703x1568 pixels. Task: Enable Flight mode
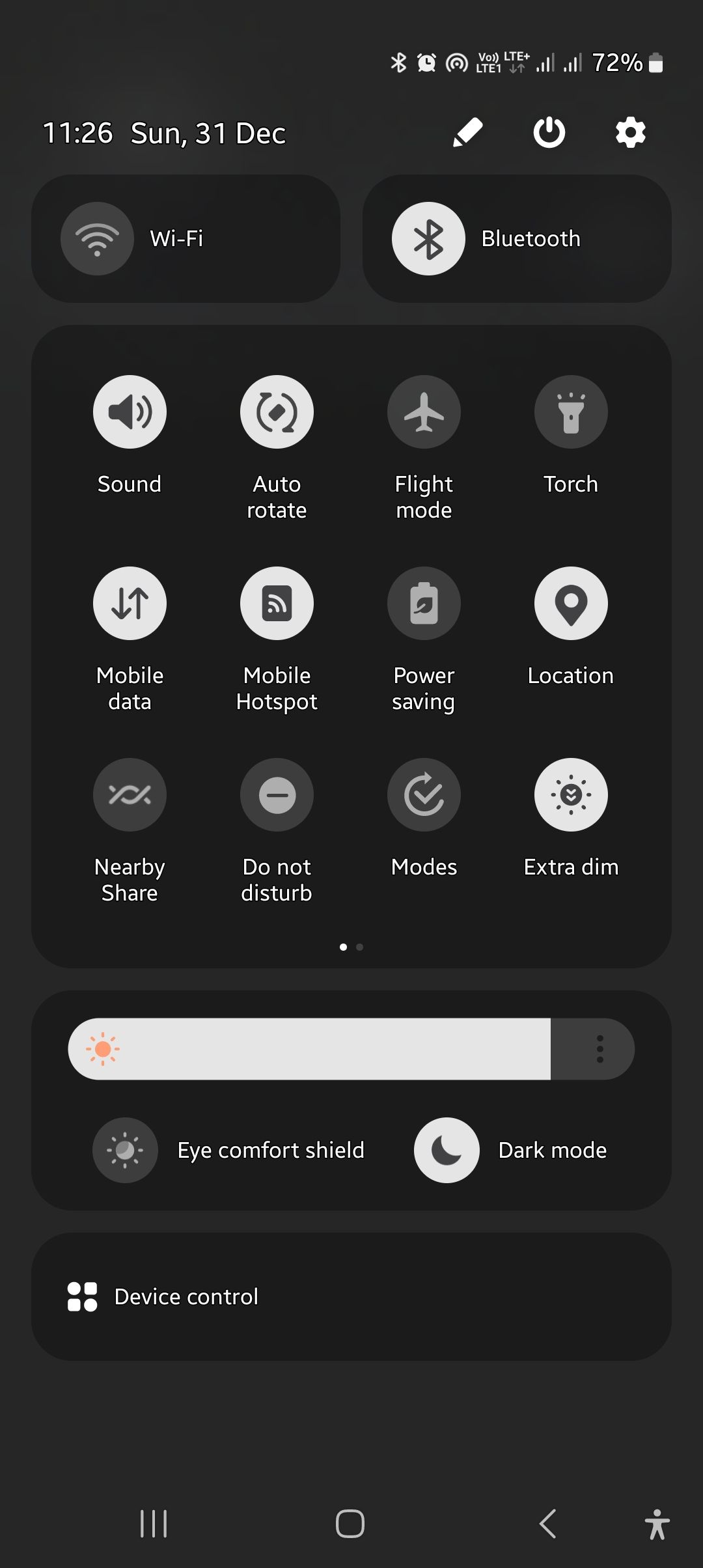(424, 412)
